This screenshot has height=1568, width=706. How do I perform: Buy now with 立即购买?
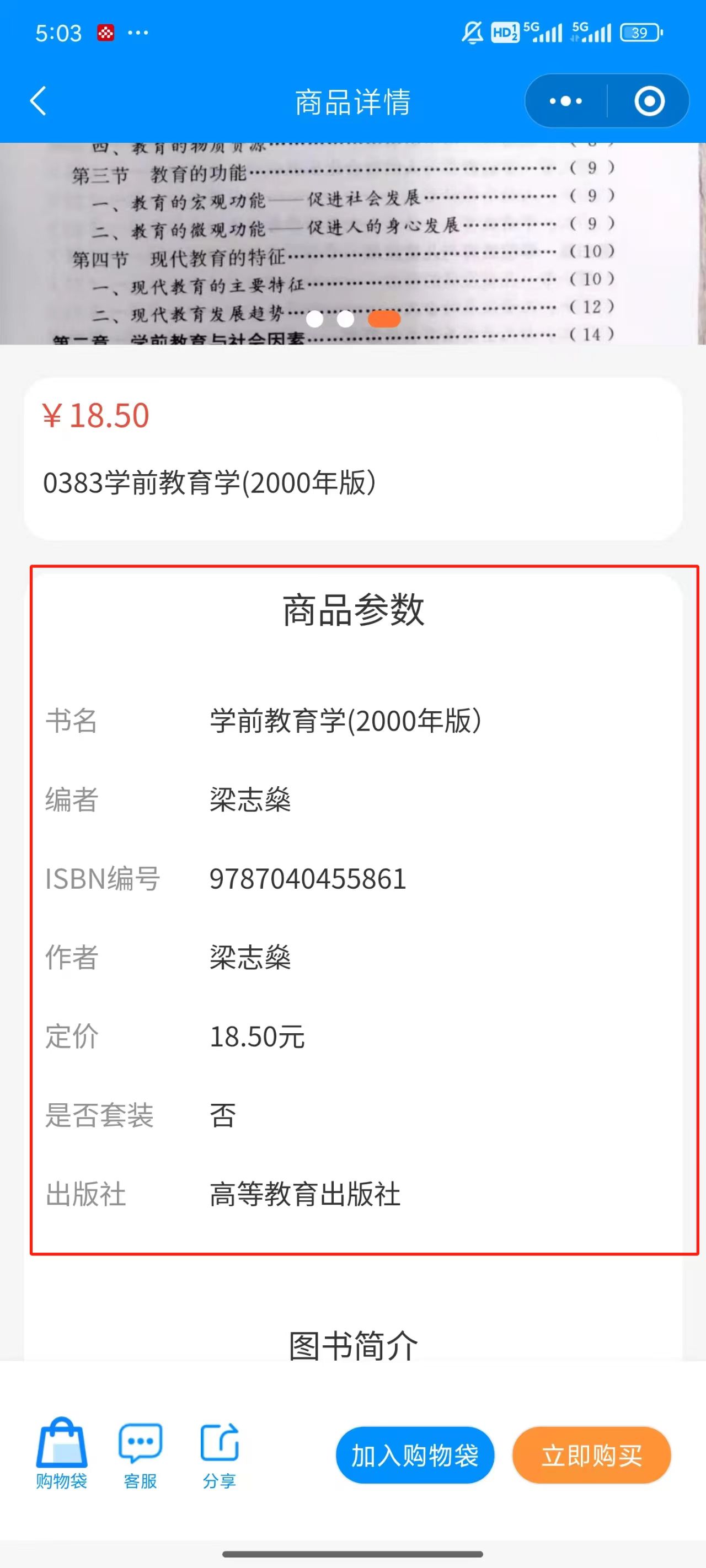click(x=591, y=1456)
